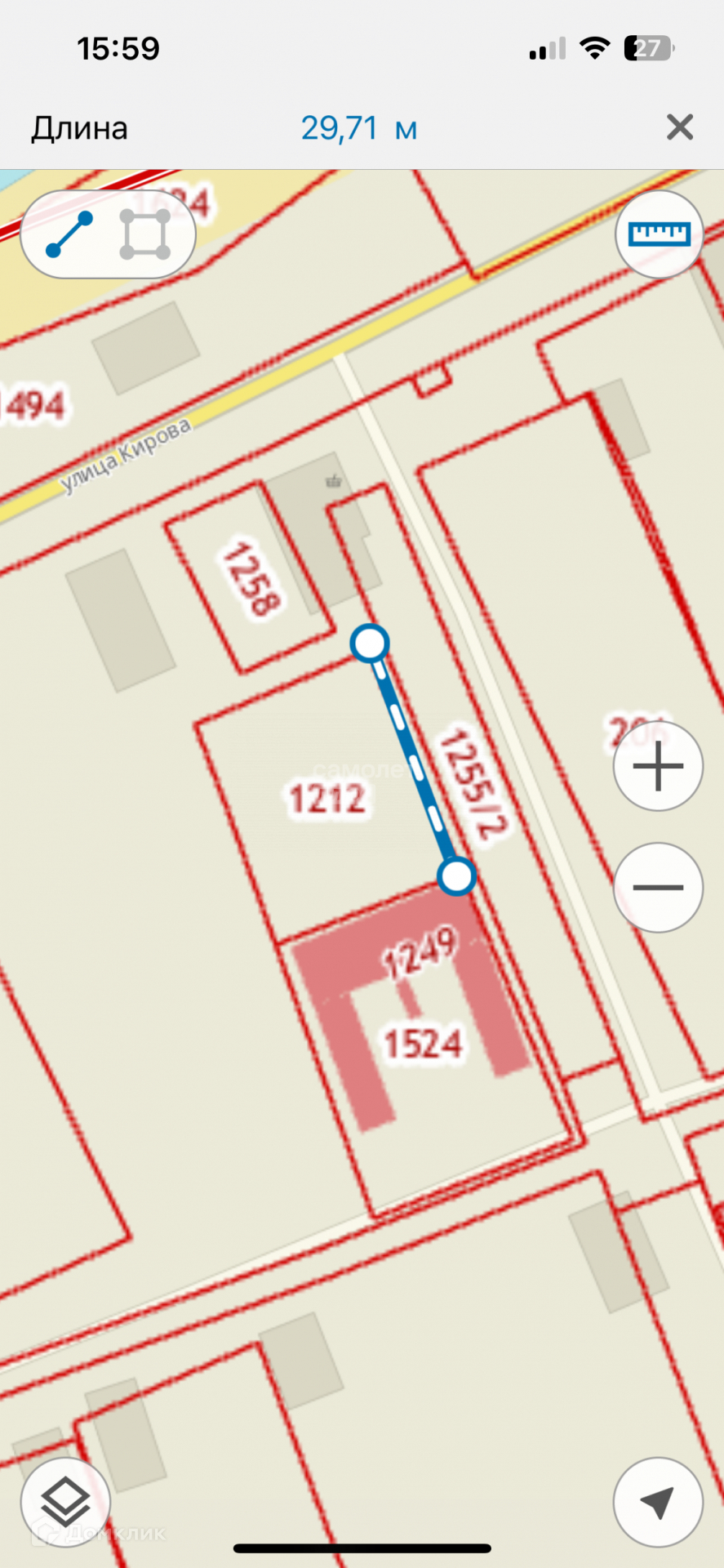Select the line distance measuring tool
This screenshot has height=1568, width=724.
click(x=69, y=235)
